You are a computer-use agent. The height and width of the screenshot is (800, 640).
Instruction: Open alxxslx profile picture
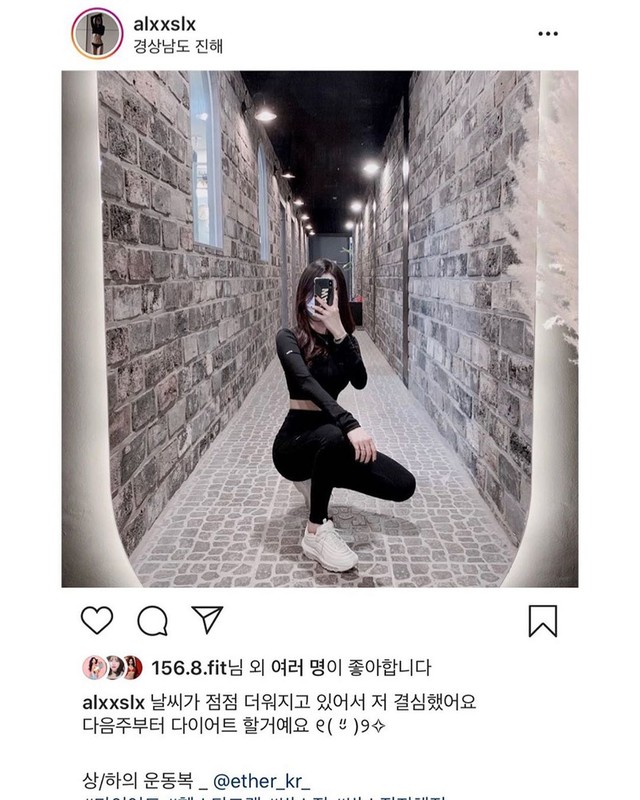[97, 34]
